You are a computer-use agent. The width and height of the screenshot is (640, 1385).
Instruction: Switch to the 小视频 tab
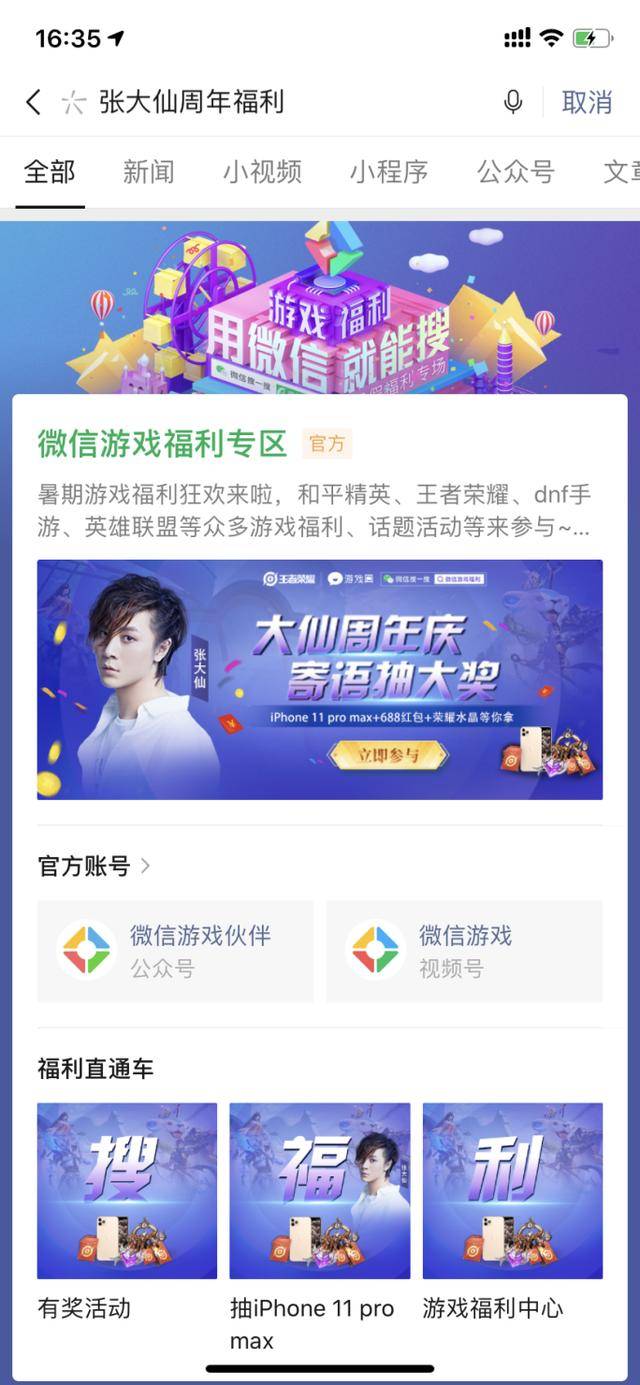pos(262,172)
